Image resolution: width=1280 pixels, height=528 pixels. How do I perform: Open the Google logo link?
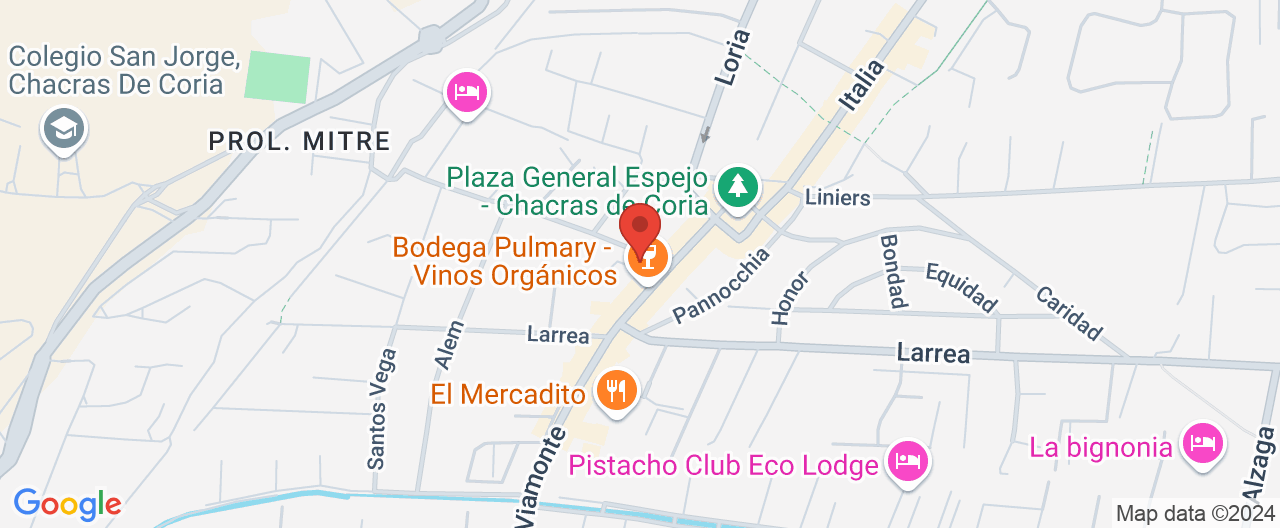[67, 504]
